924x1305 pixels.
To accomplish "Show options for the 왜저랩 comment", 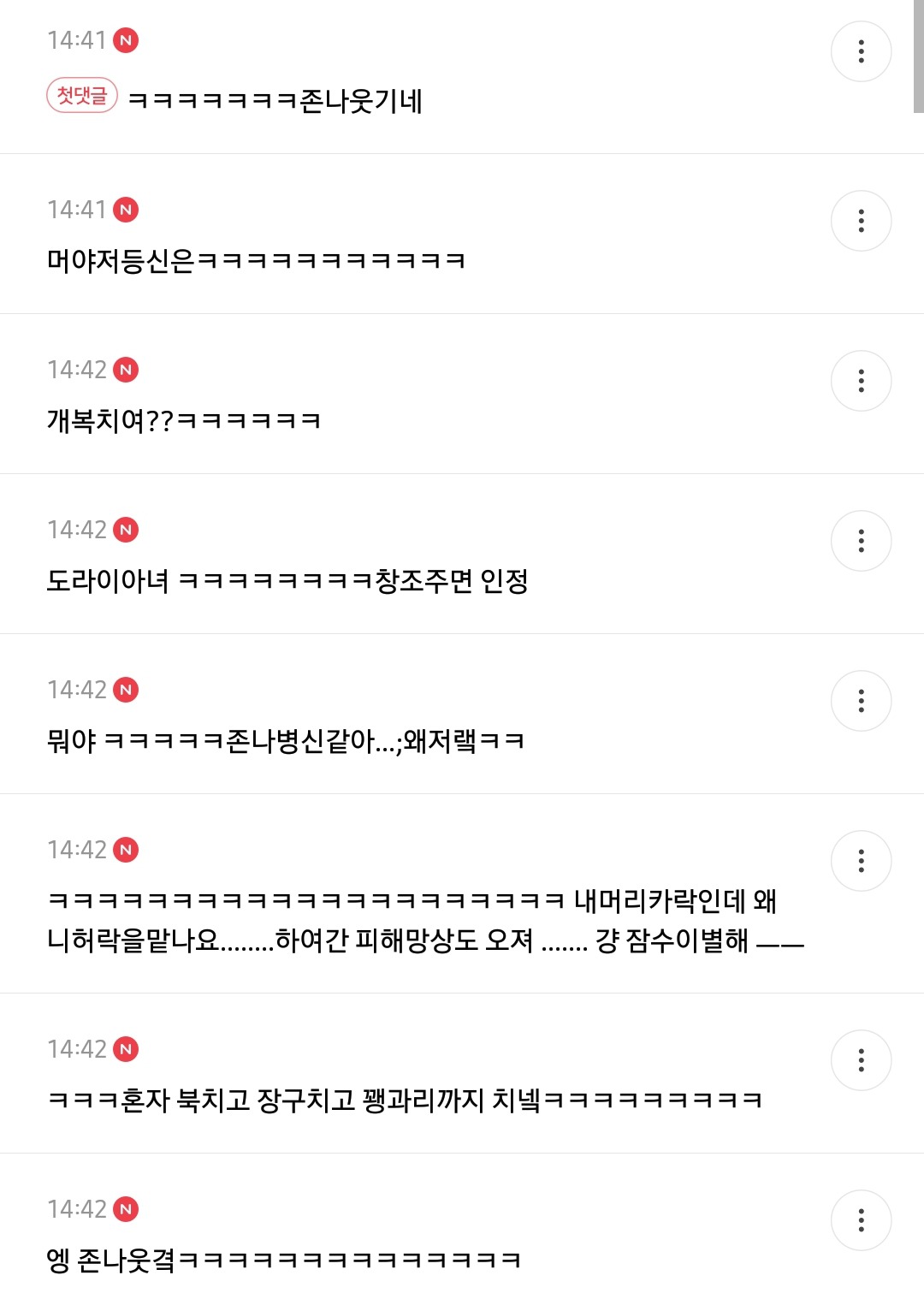I will [x=861, y=701].
